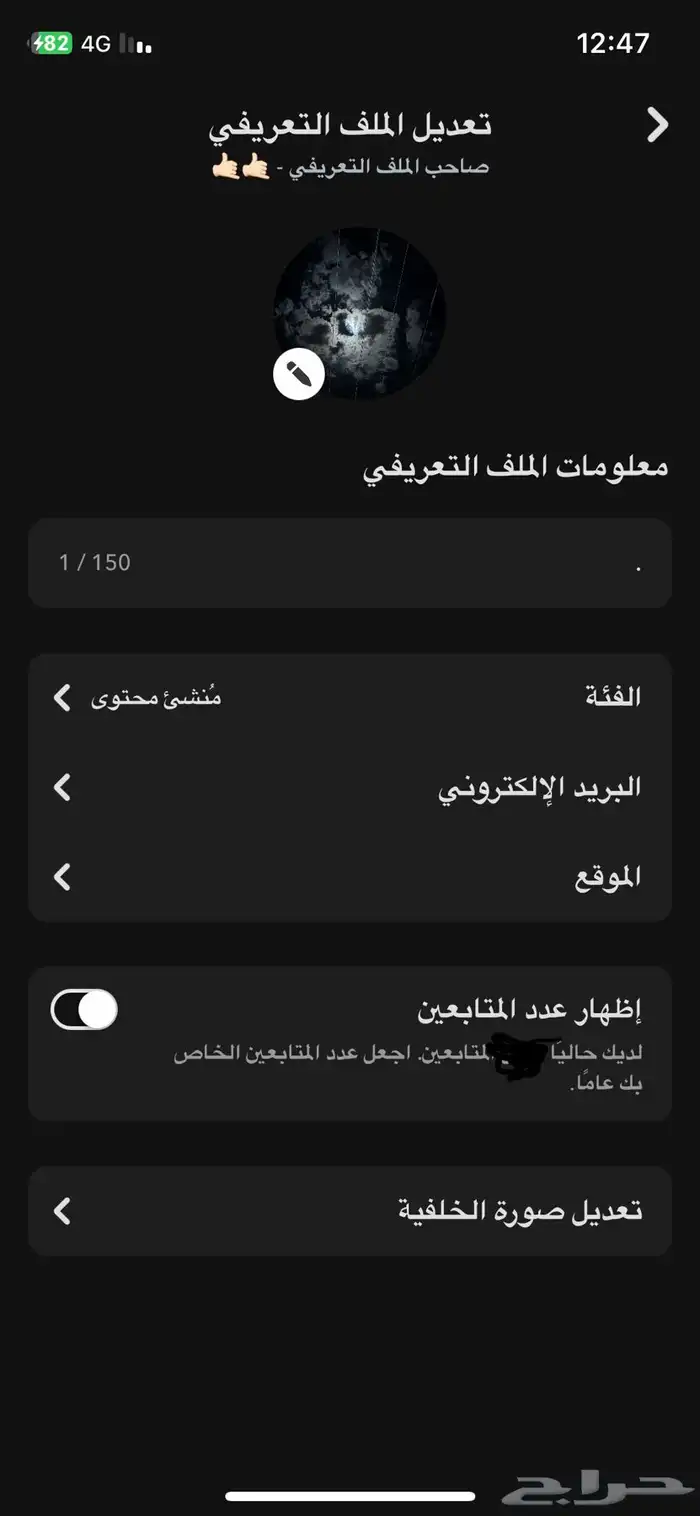Viewport: 700px width, 1516px height.
Task: Open the الفئة category row
Action: point(350,697)
